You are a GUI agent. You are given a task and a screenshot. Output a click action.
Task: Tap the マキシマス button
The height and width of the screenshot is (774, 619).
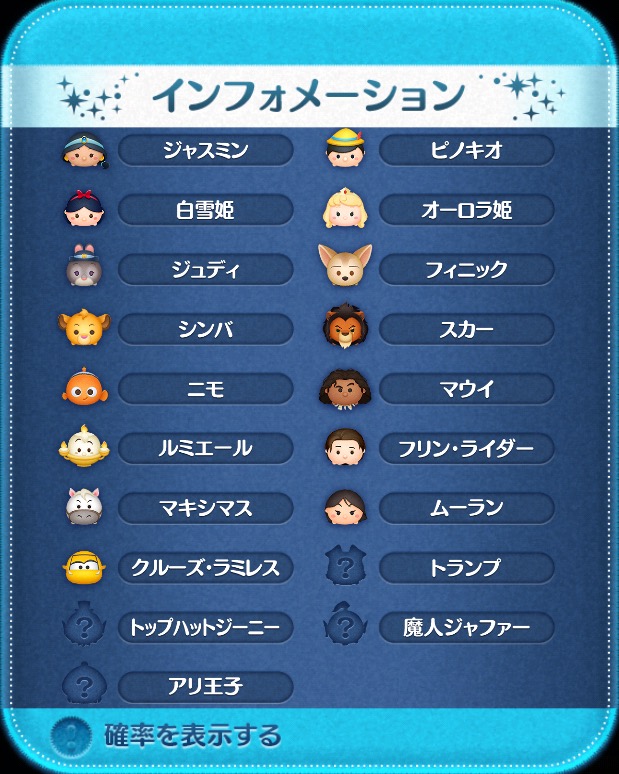[x=205, y=508]
